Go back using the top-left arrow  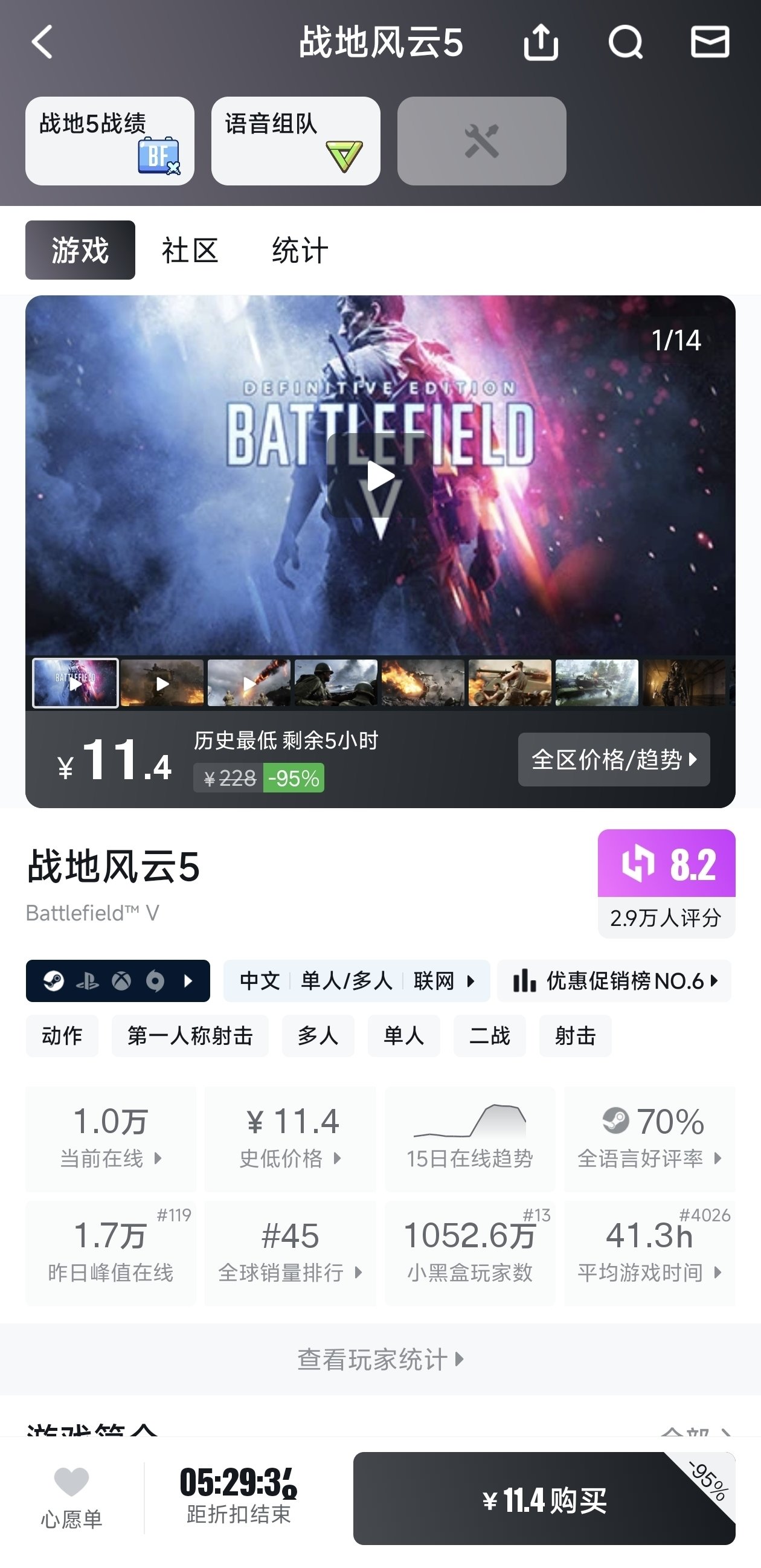click(x=42, y=42)
